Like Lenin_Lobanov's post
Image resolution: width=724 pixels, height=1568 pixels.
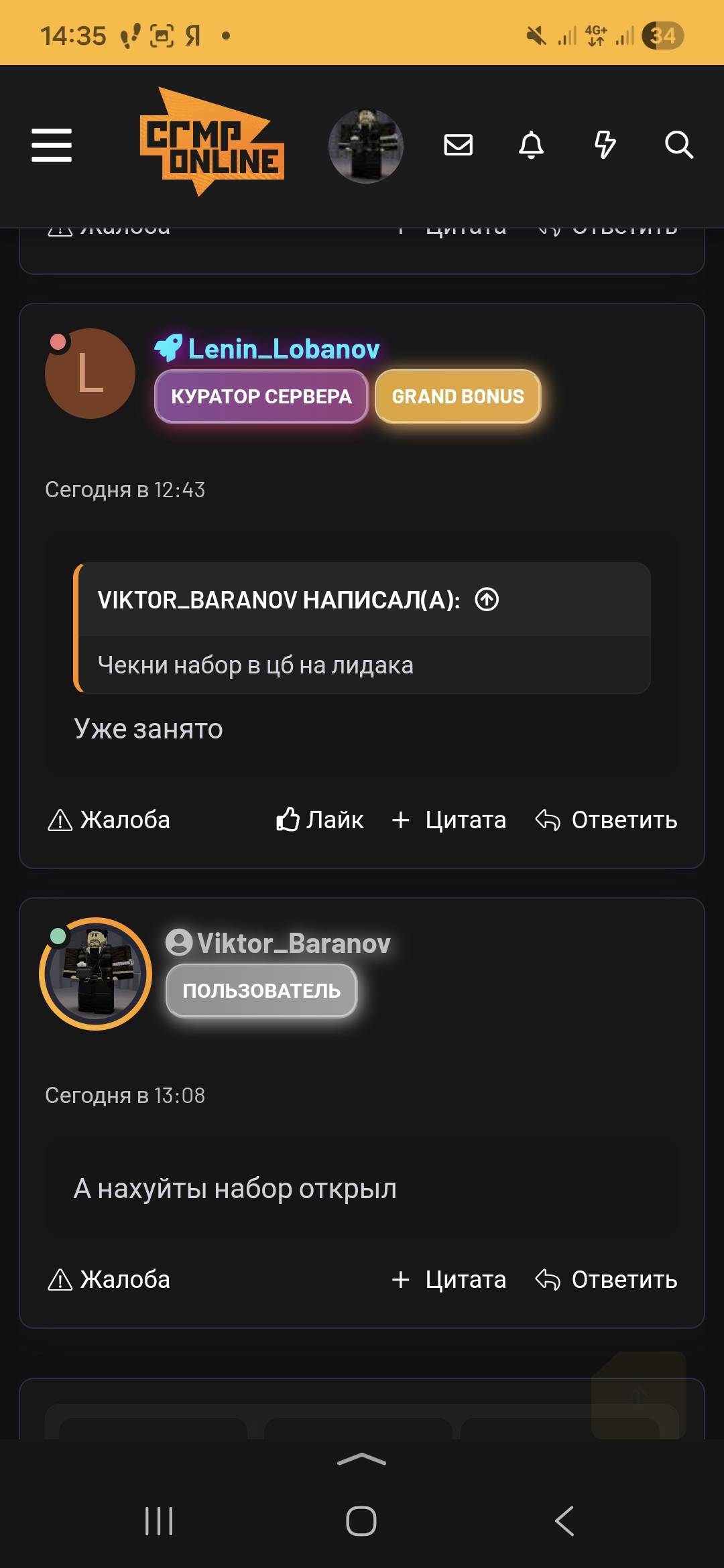320,820
